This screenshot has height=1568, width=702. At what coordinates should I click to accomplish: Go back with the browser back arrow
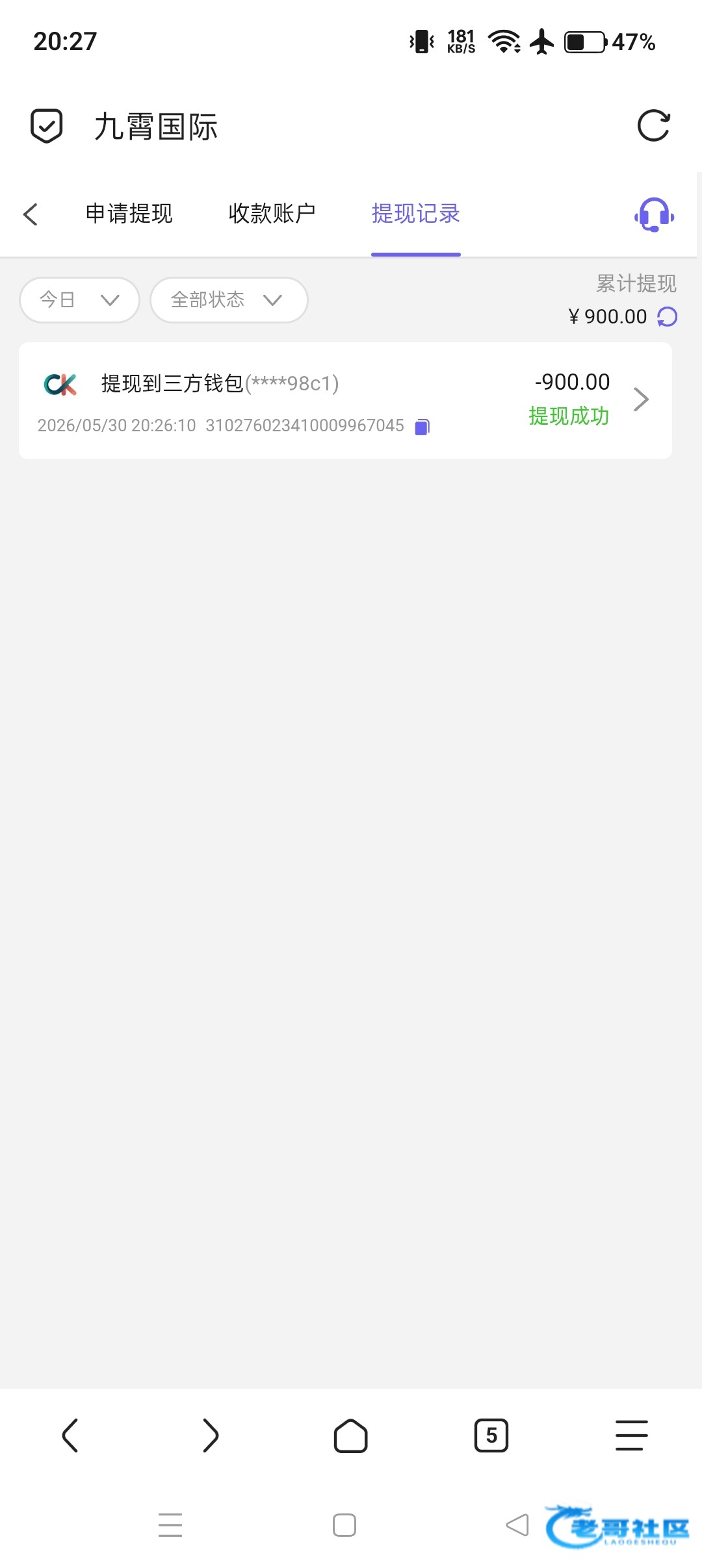point(70,1435)
